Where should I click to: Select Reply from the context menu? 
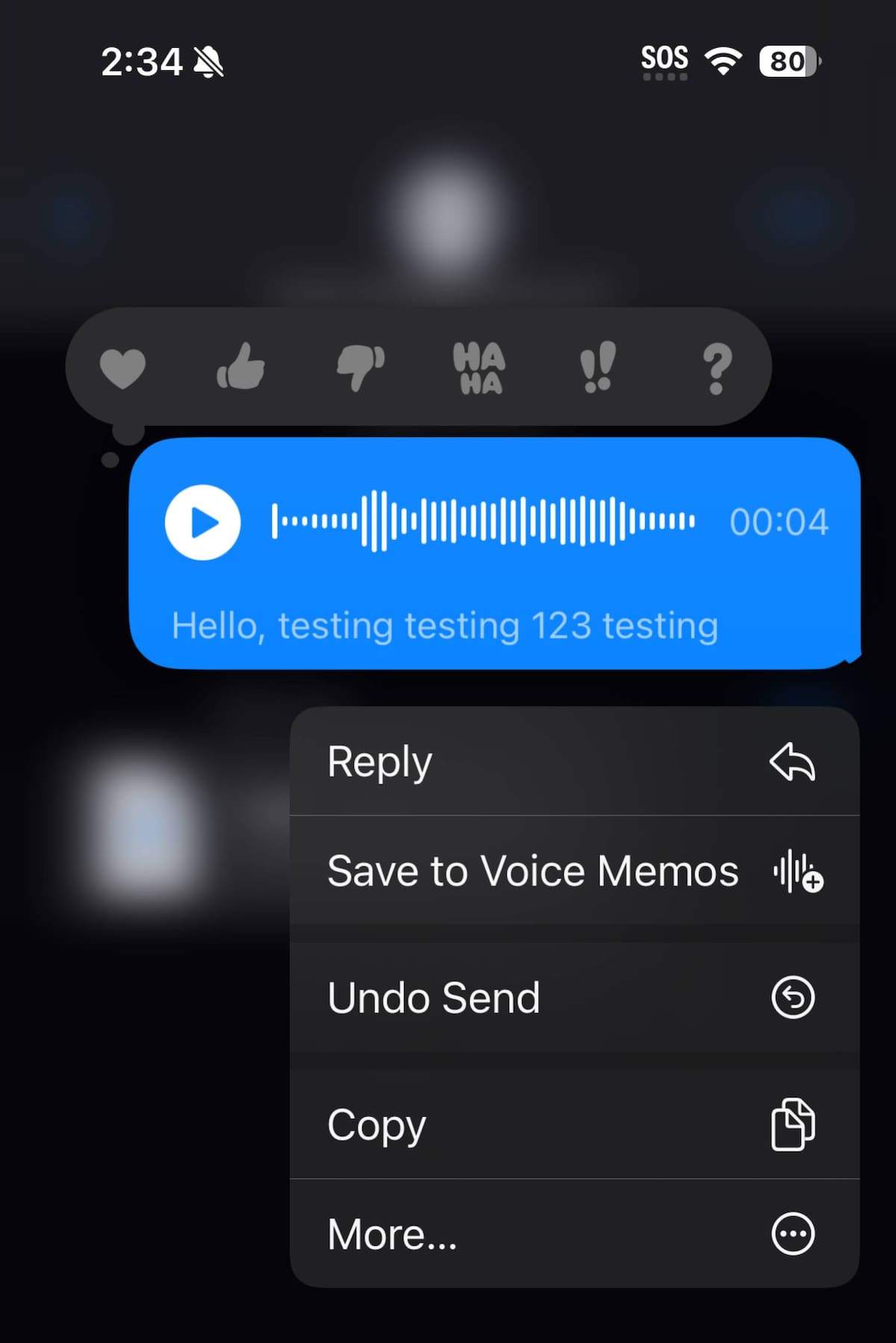click(x=574, y=762)
